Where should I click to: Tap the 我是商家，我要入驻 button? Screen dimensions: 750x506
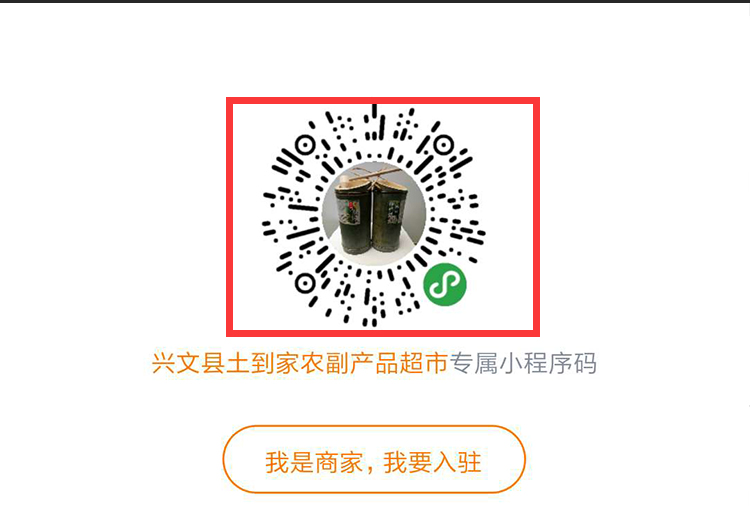(x=373, y=460)
